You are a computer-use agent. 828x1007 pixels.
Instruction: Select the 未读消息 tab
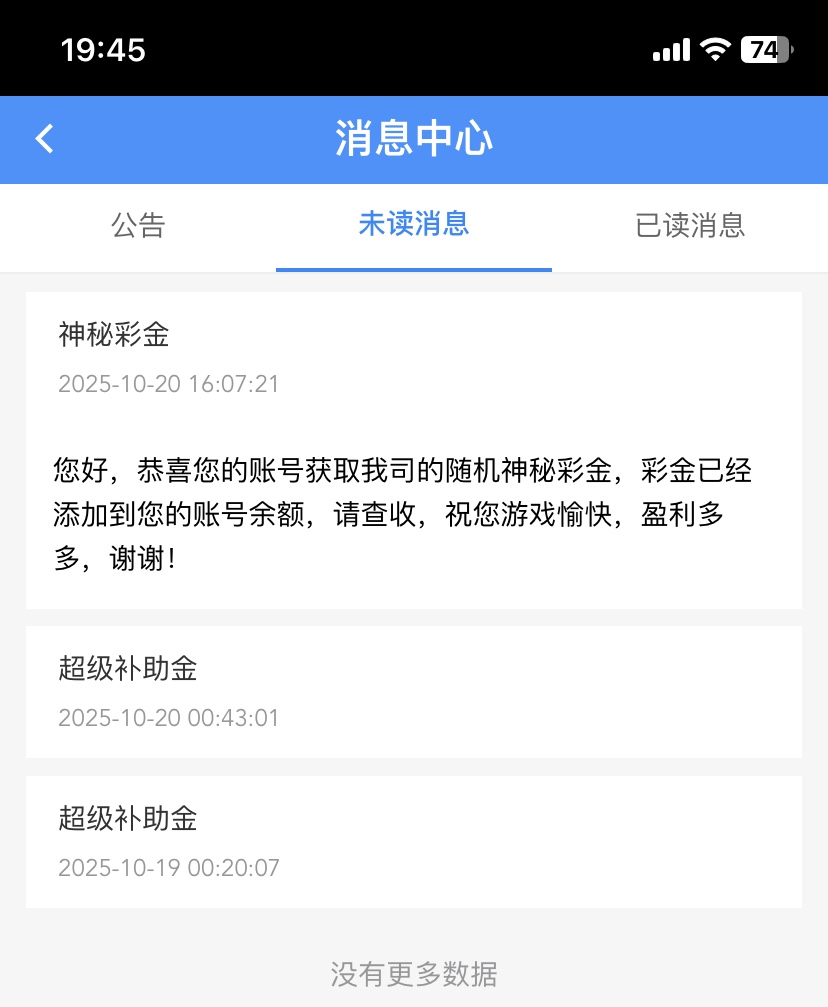click(414, 225)
